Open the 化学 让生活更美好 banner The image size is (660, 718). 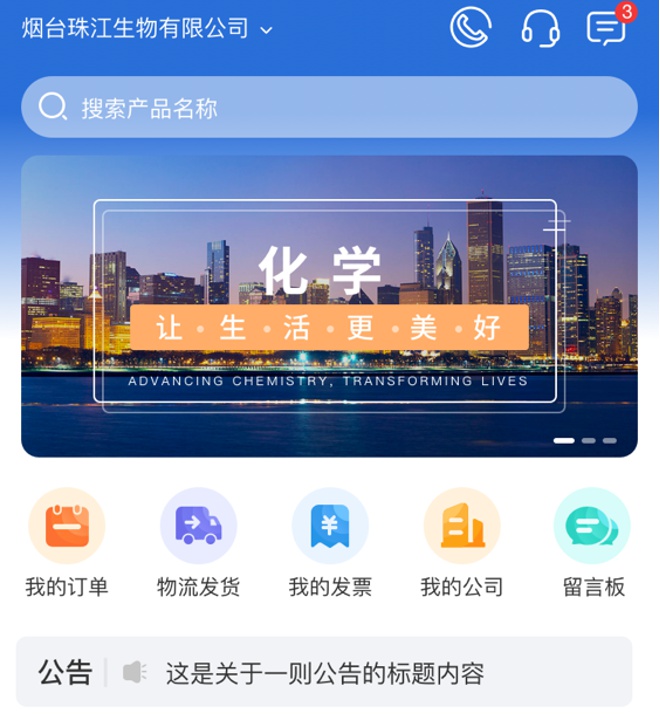click(x=329, y=305)
